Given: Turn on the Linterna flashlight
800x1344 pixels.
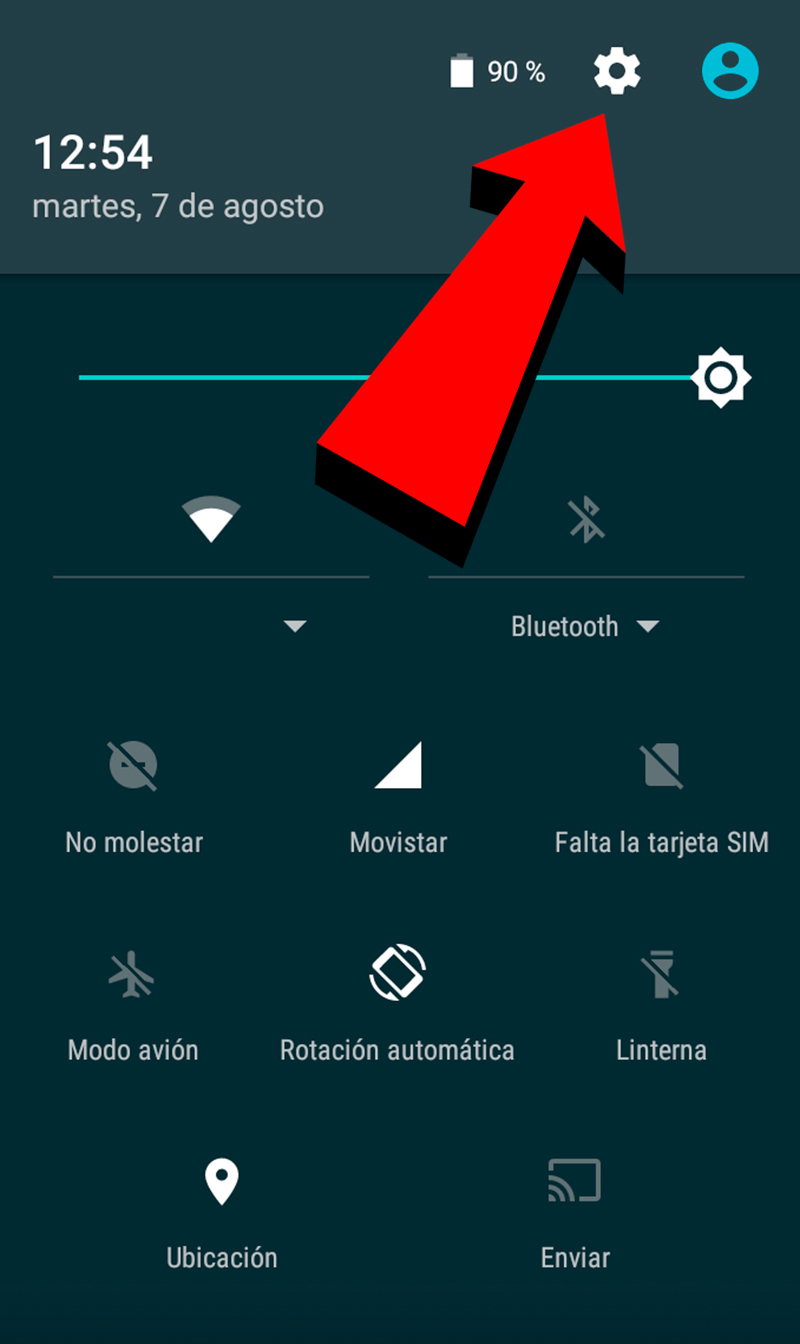Looking at the screenshot, I should (661, 975).
